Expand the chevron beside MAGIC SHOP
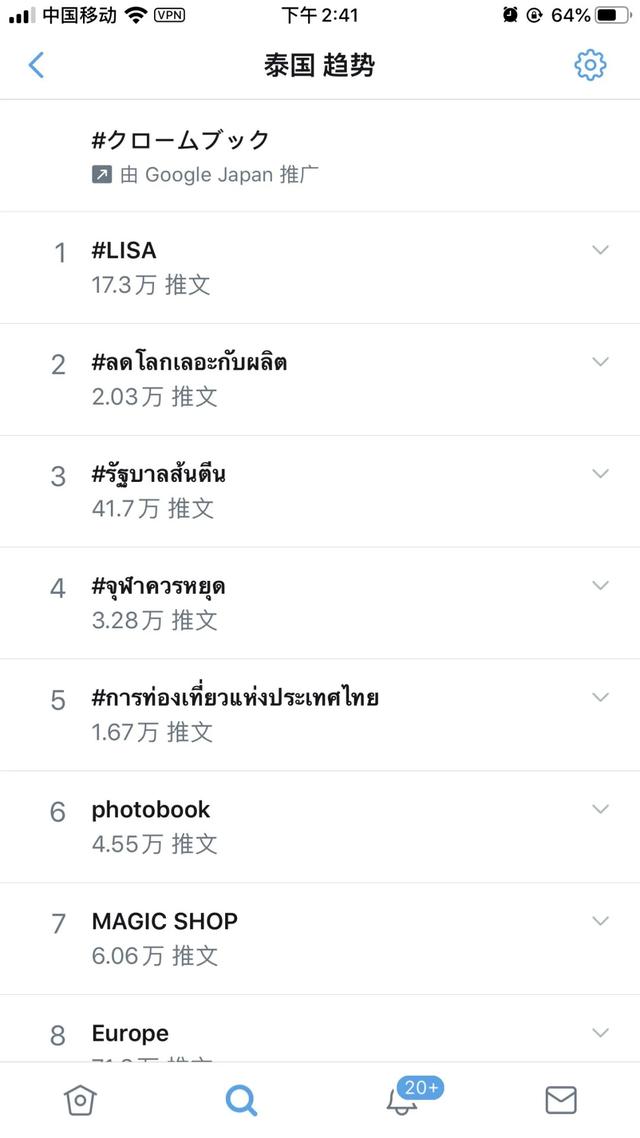Screen dimensions: 640x1138 click(600, 921)
